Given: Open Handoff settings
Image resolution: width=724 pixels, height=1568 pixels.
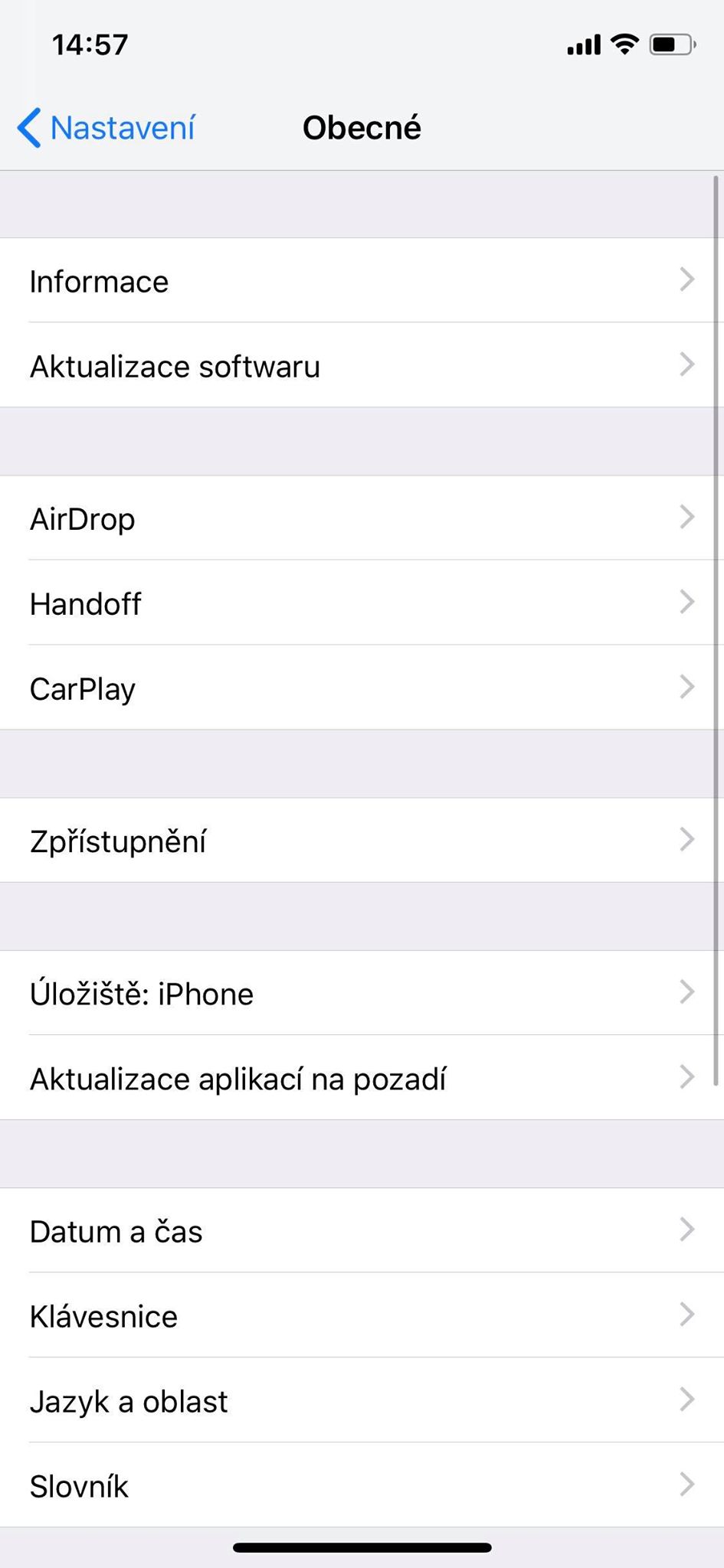Looking at the screenshot, I should pos(360,603).
